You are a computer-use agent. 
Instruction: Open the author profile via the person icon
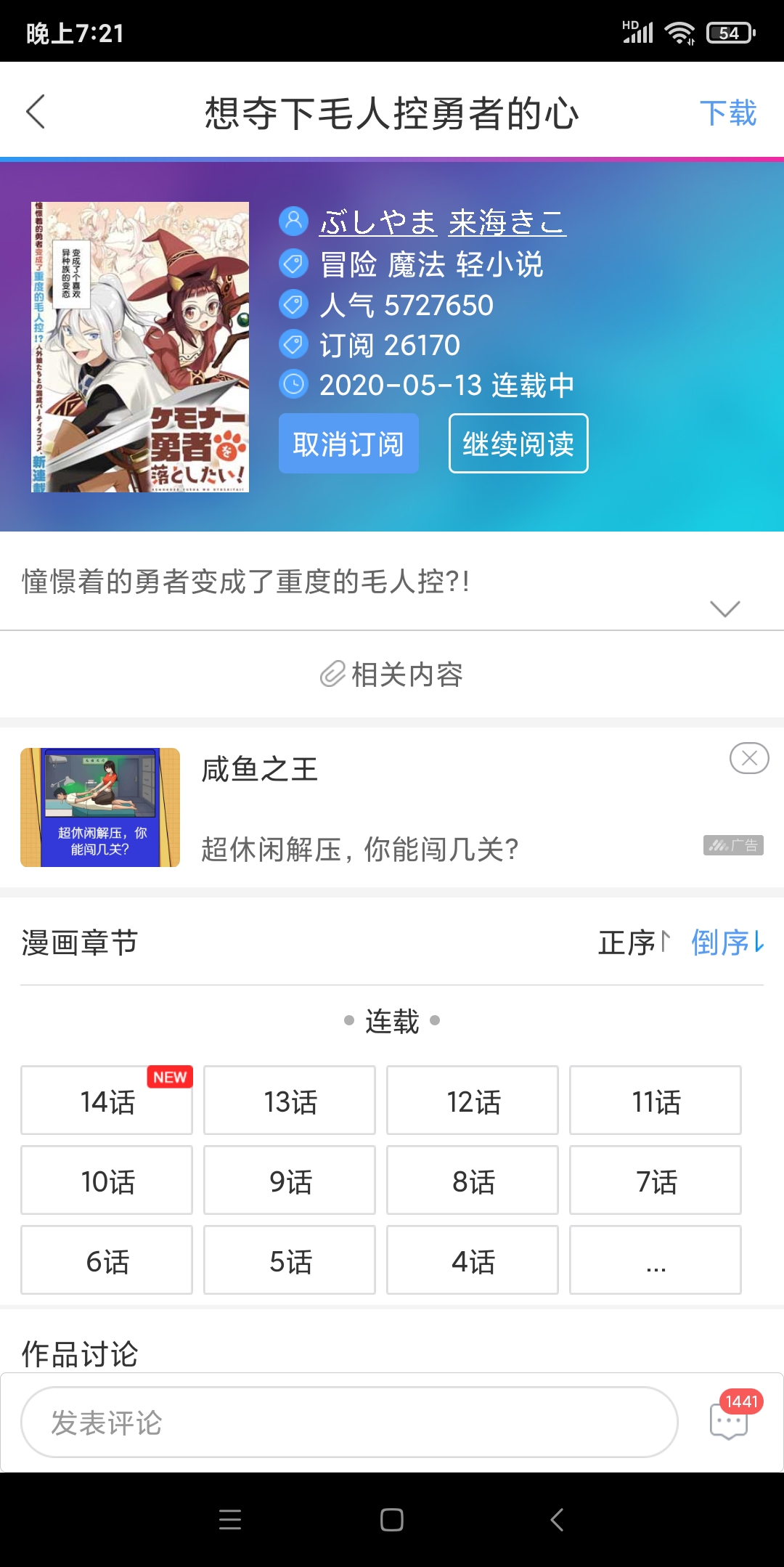(293, 223)
